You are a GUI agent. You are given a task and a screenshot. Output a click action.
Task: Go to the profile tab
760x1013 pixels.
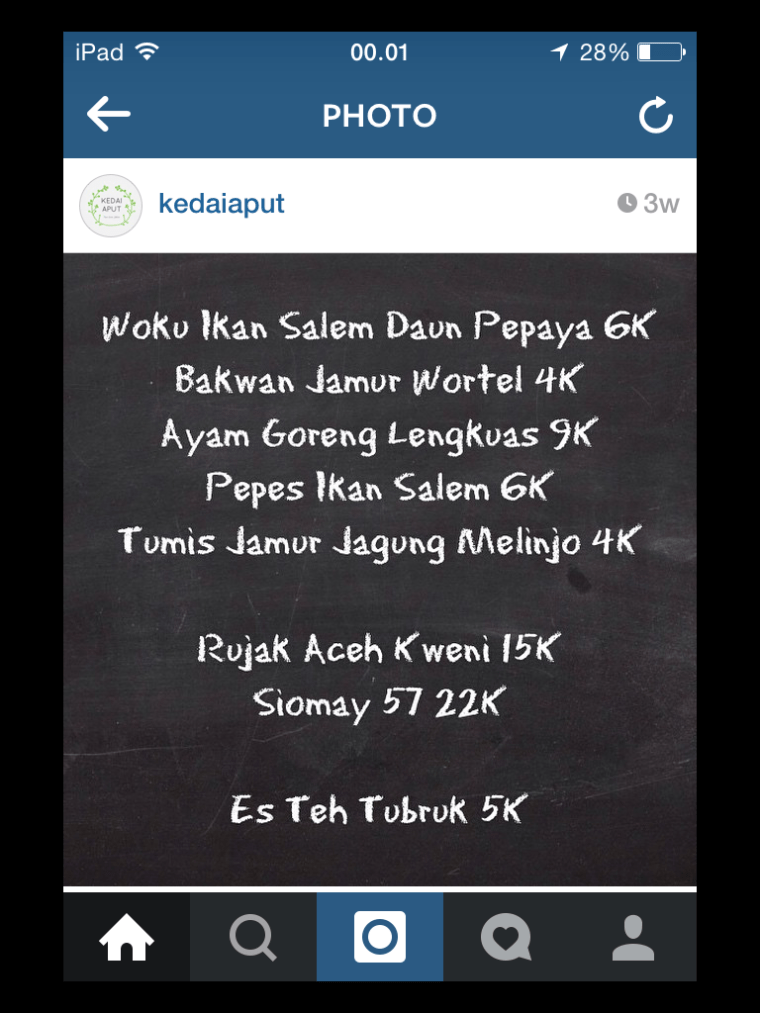pos(633,938)
